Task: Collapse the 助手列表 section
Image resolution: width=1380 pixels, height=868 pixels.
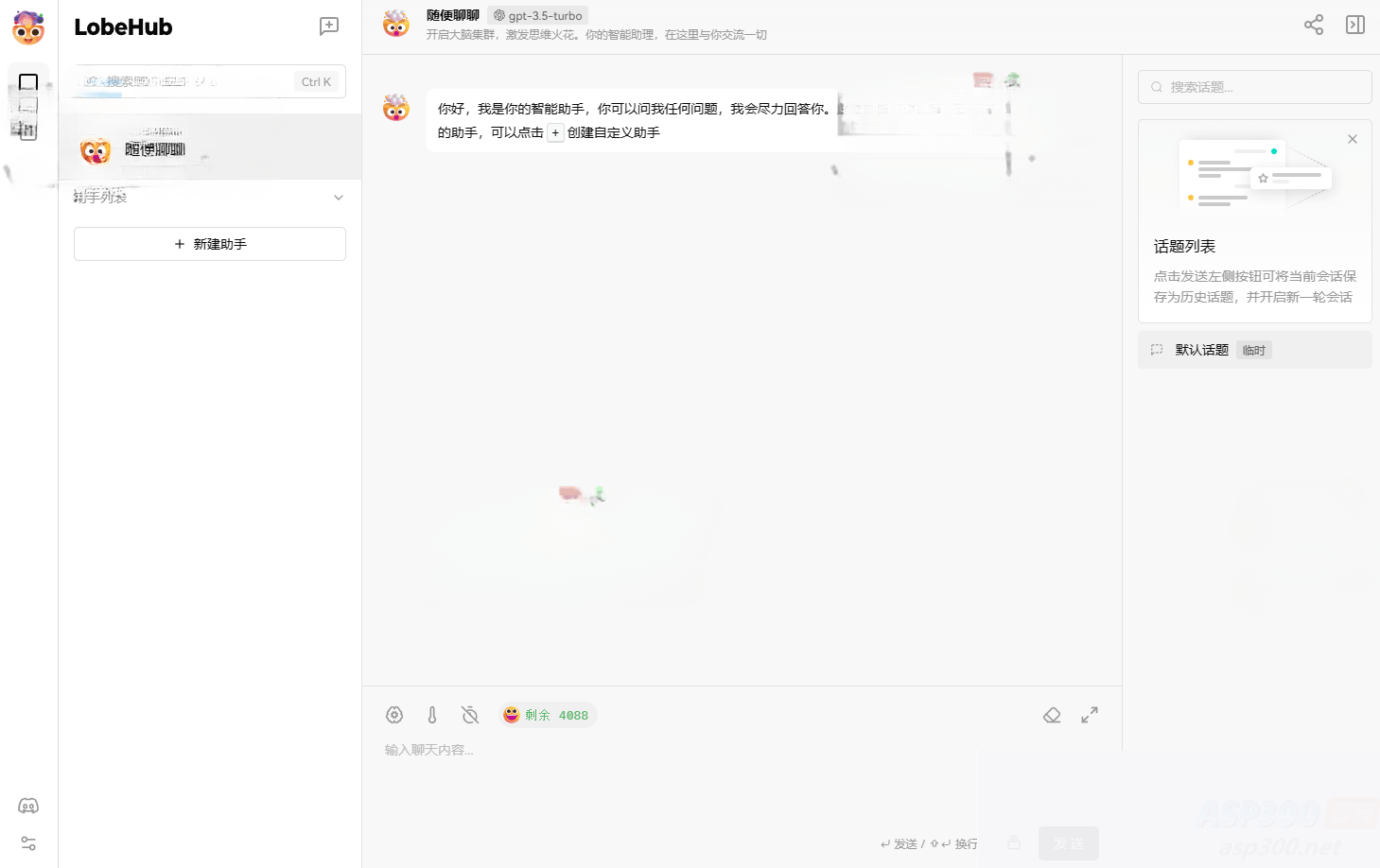Action: 338,198
